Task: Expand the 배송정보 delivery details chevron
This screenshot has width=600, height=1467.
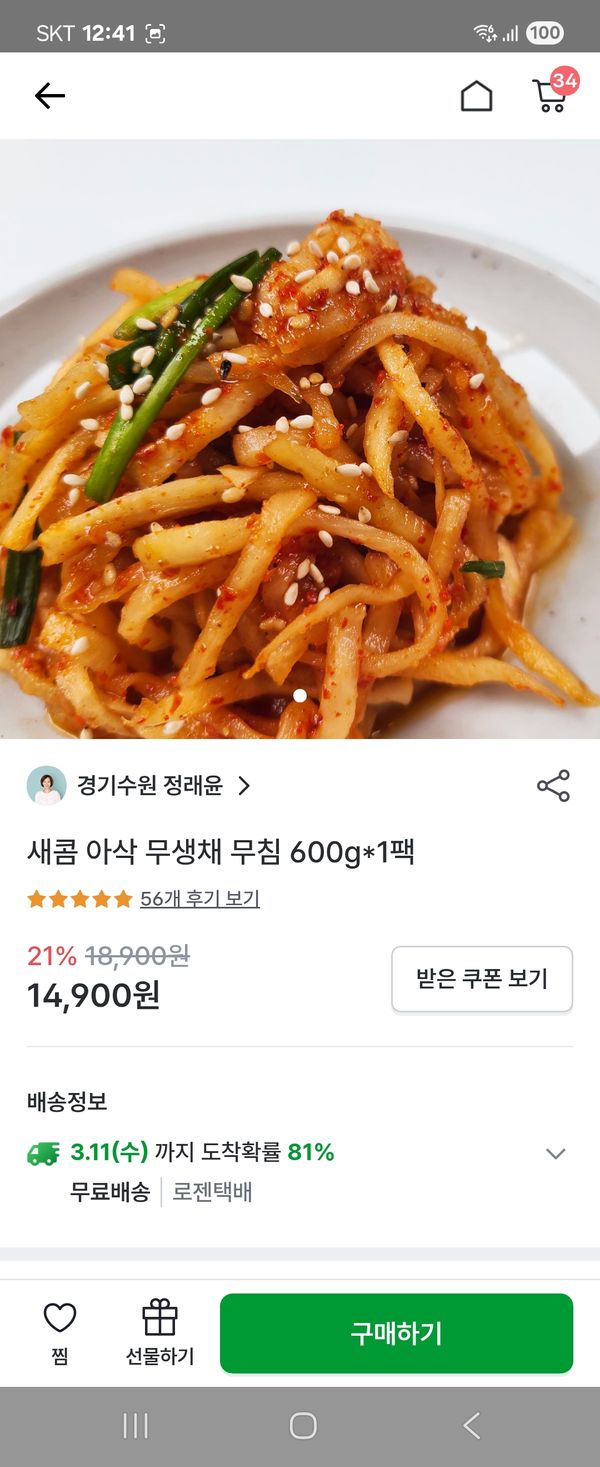Action: coord(556,1154)
